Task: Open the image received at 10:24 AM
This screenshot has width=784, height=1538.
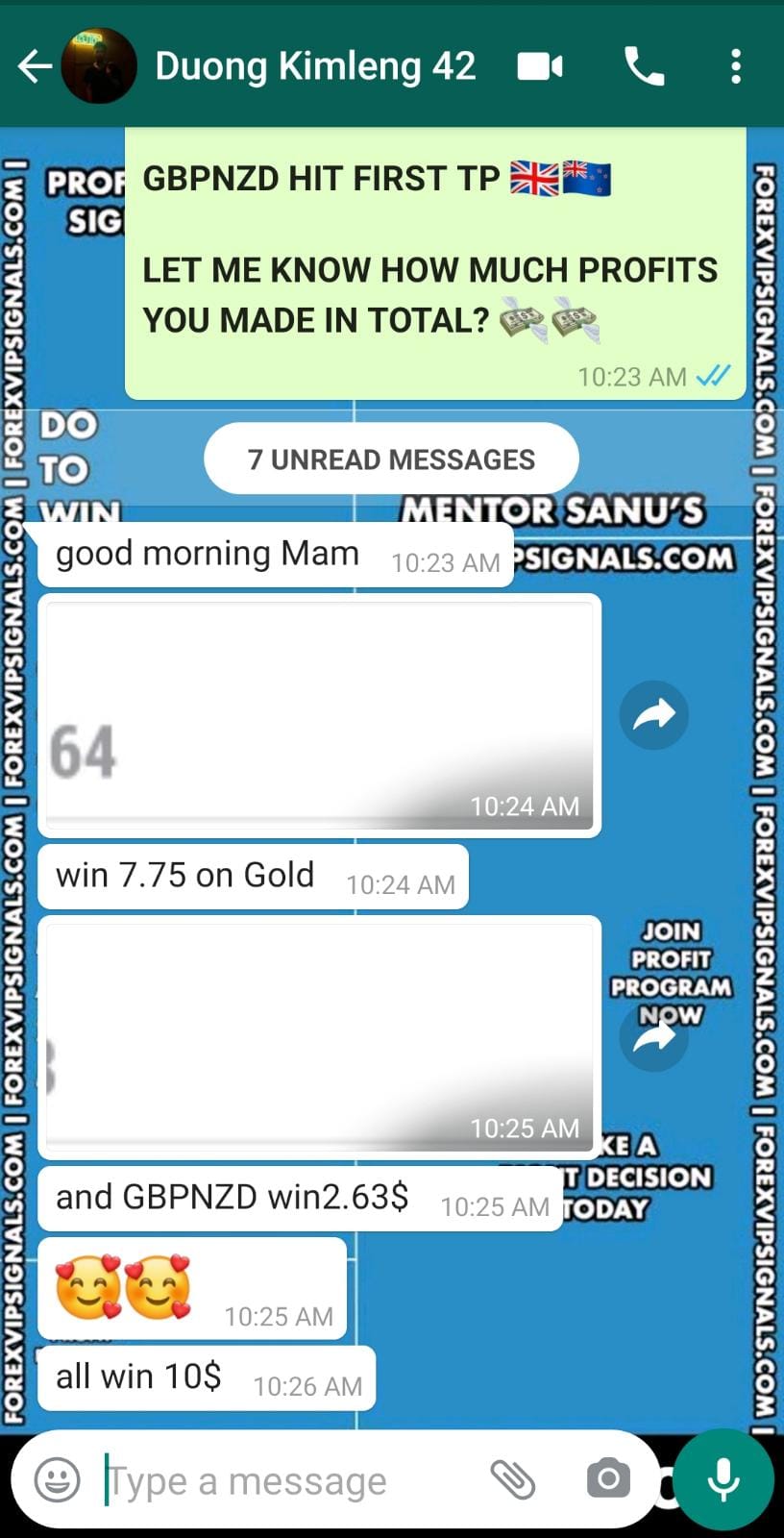Action: click(x=319, y=714)
